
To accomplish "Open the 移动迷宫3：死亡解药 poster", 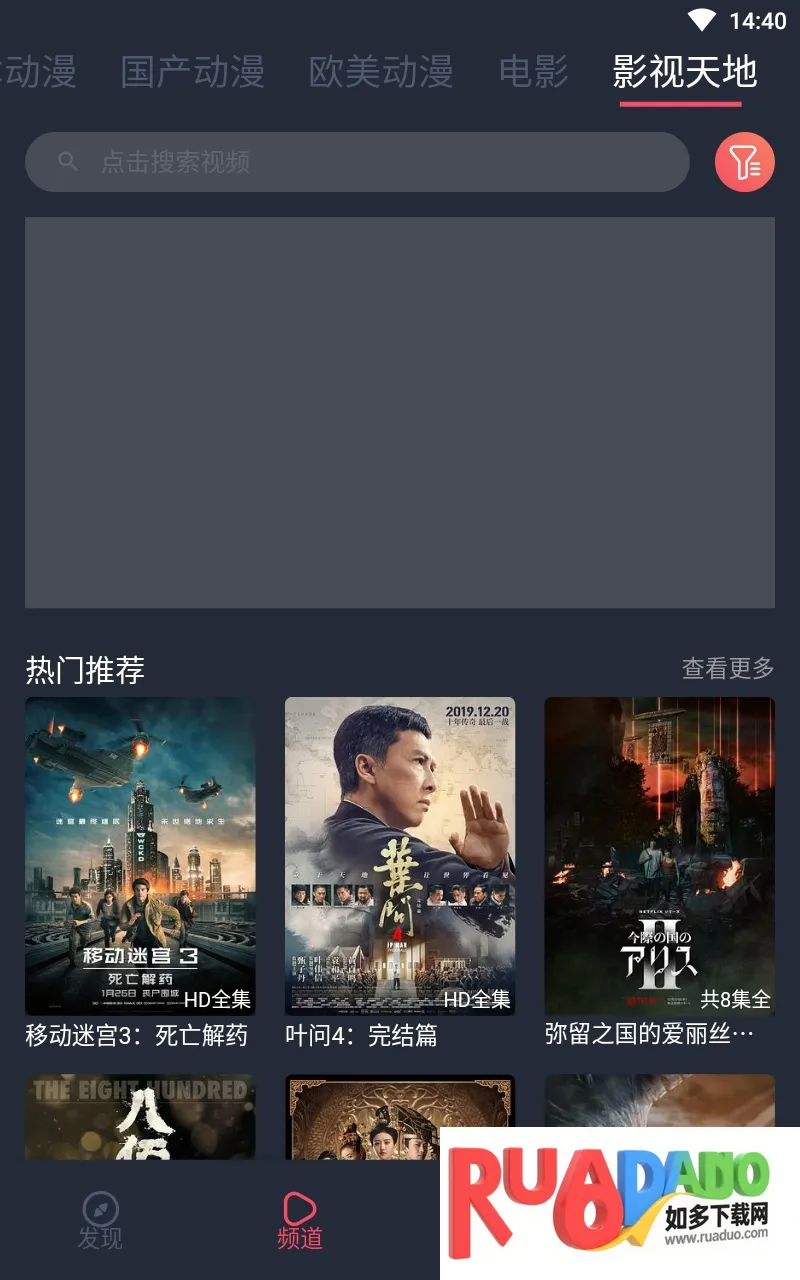I will tap(140, 856).
